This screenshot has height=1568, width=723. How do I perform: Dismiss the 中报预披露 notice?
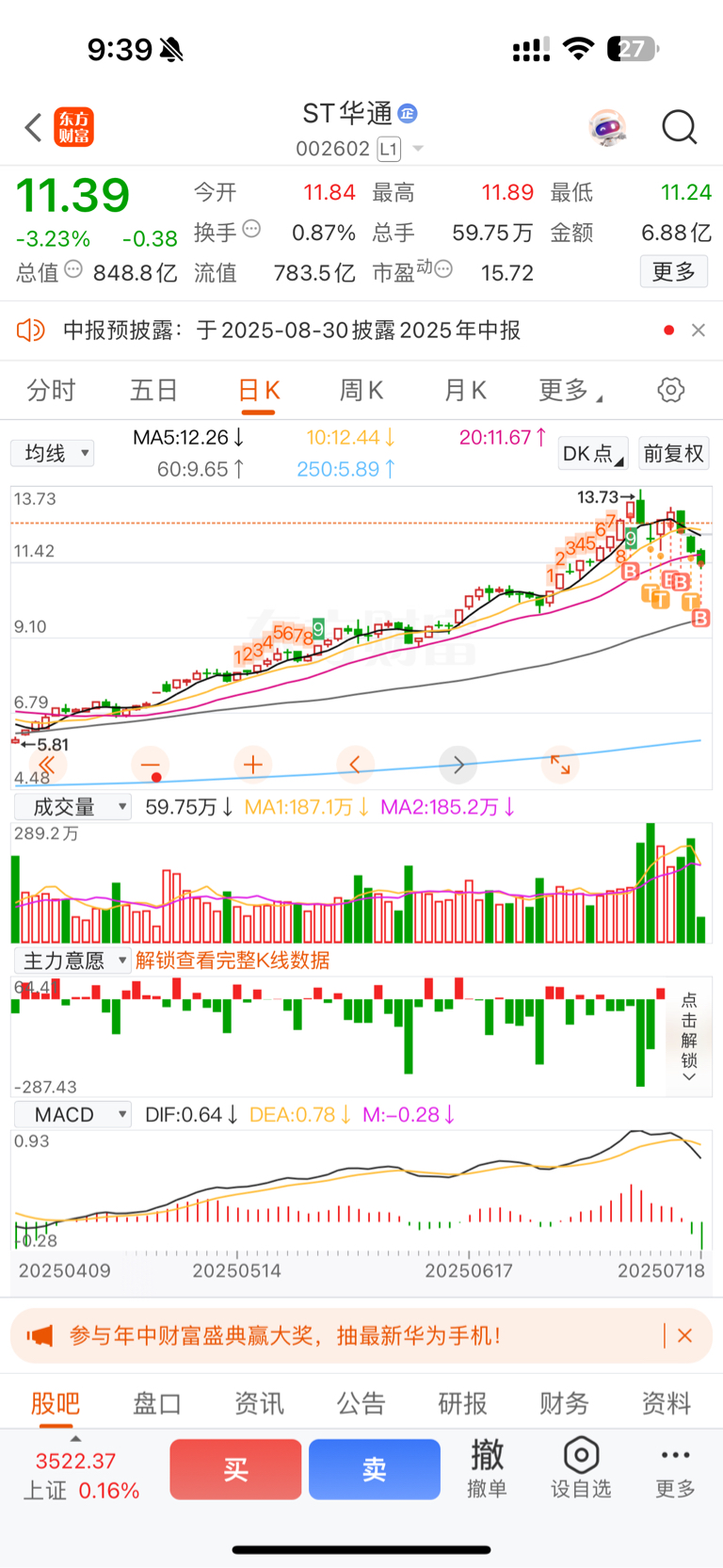[x=698, y=330]
